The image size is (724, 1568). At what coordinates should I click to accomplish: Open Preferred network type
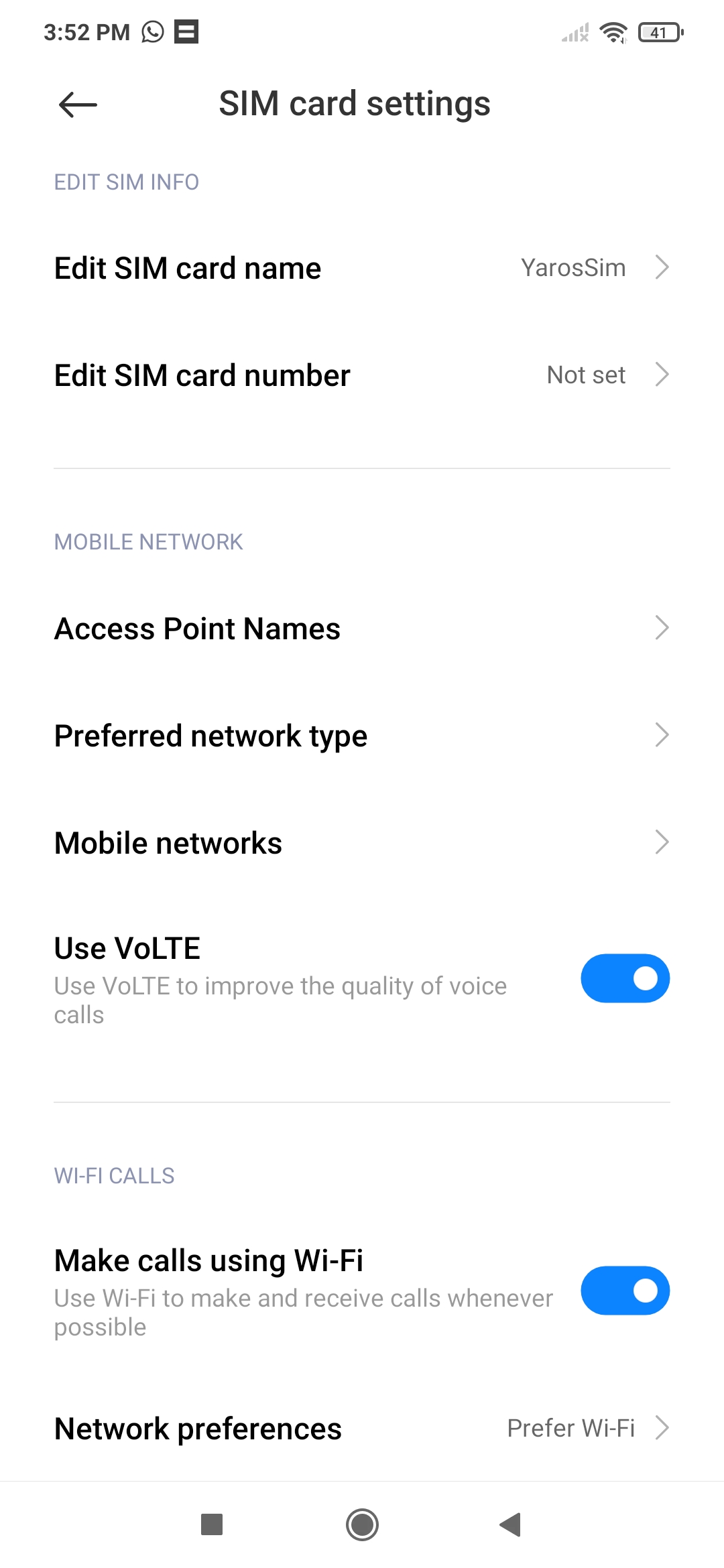[362, 736]
